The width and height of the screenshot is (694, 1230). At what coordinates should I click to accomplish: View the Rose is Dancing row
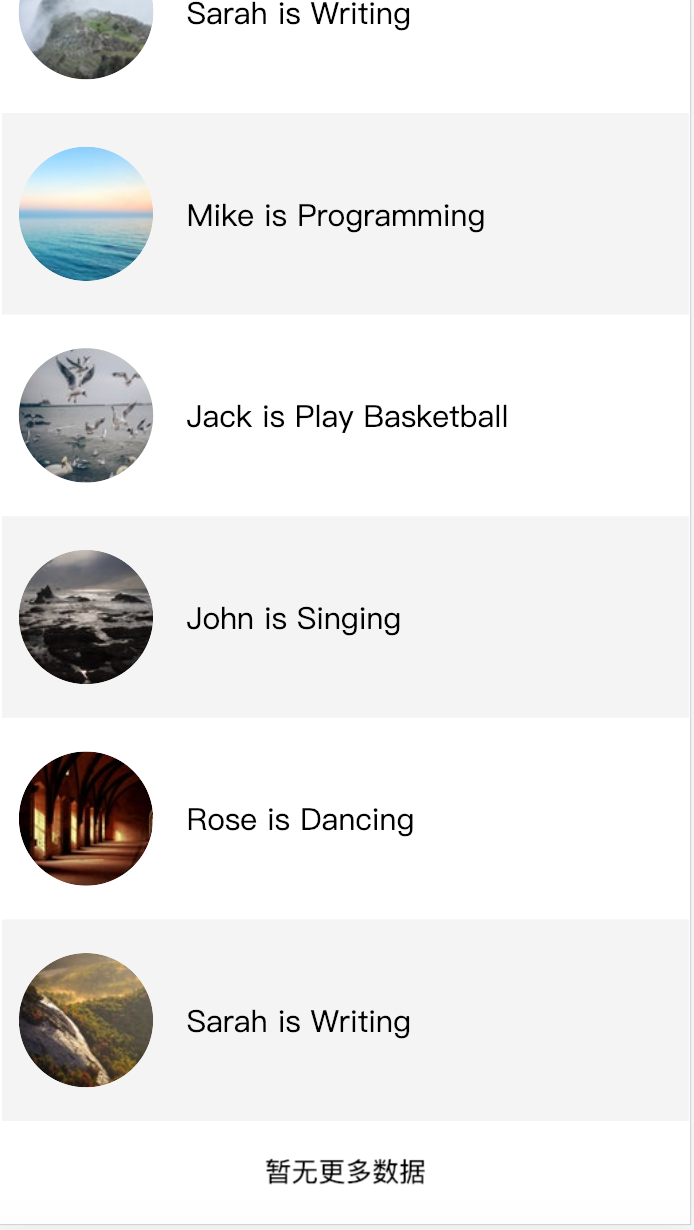(300, 820)
